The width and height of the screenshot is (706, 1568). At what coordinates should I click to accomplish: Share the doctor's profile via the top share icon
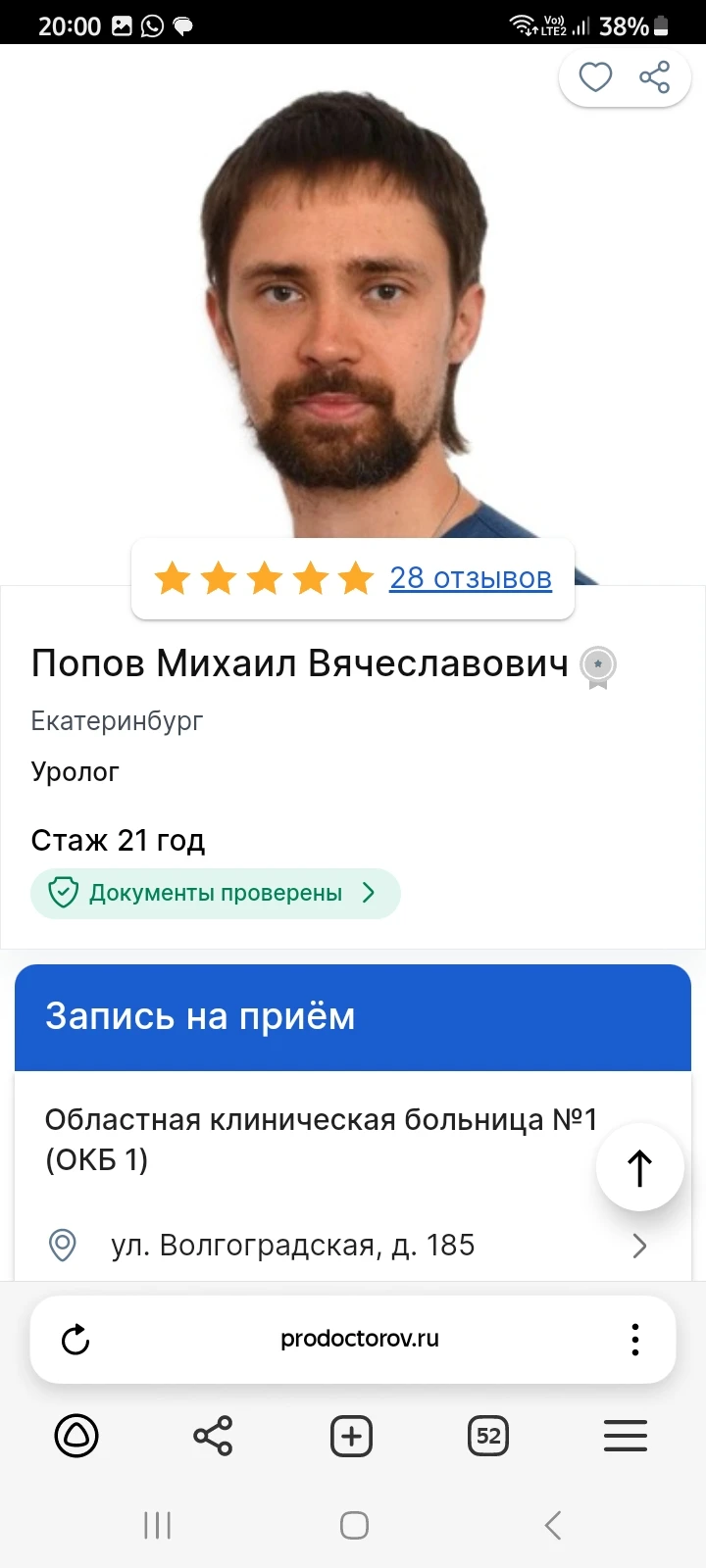(654, 76)
